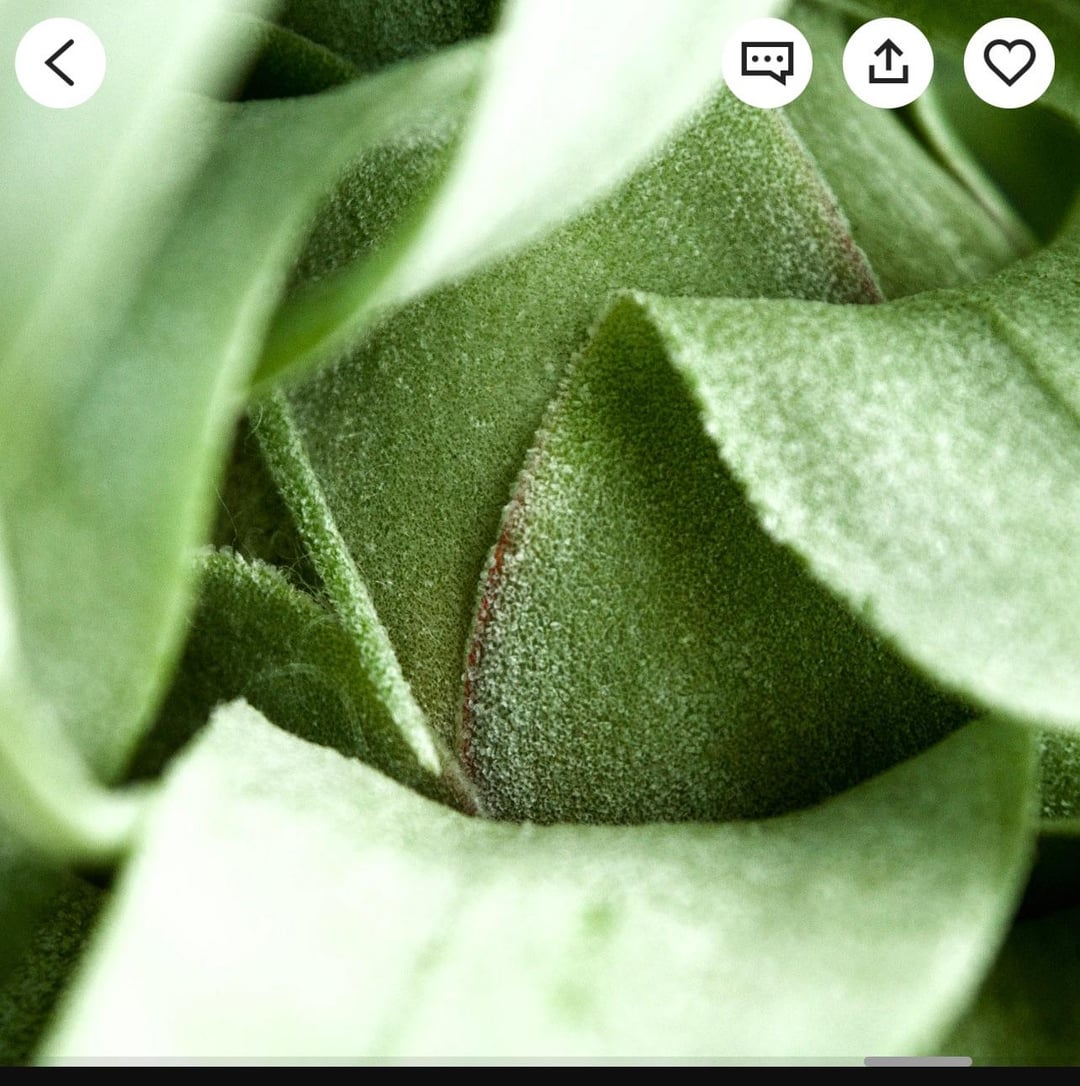Add this item to favorites

click(1009, 63)
